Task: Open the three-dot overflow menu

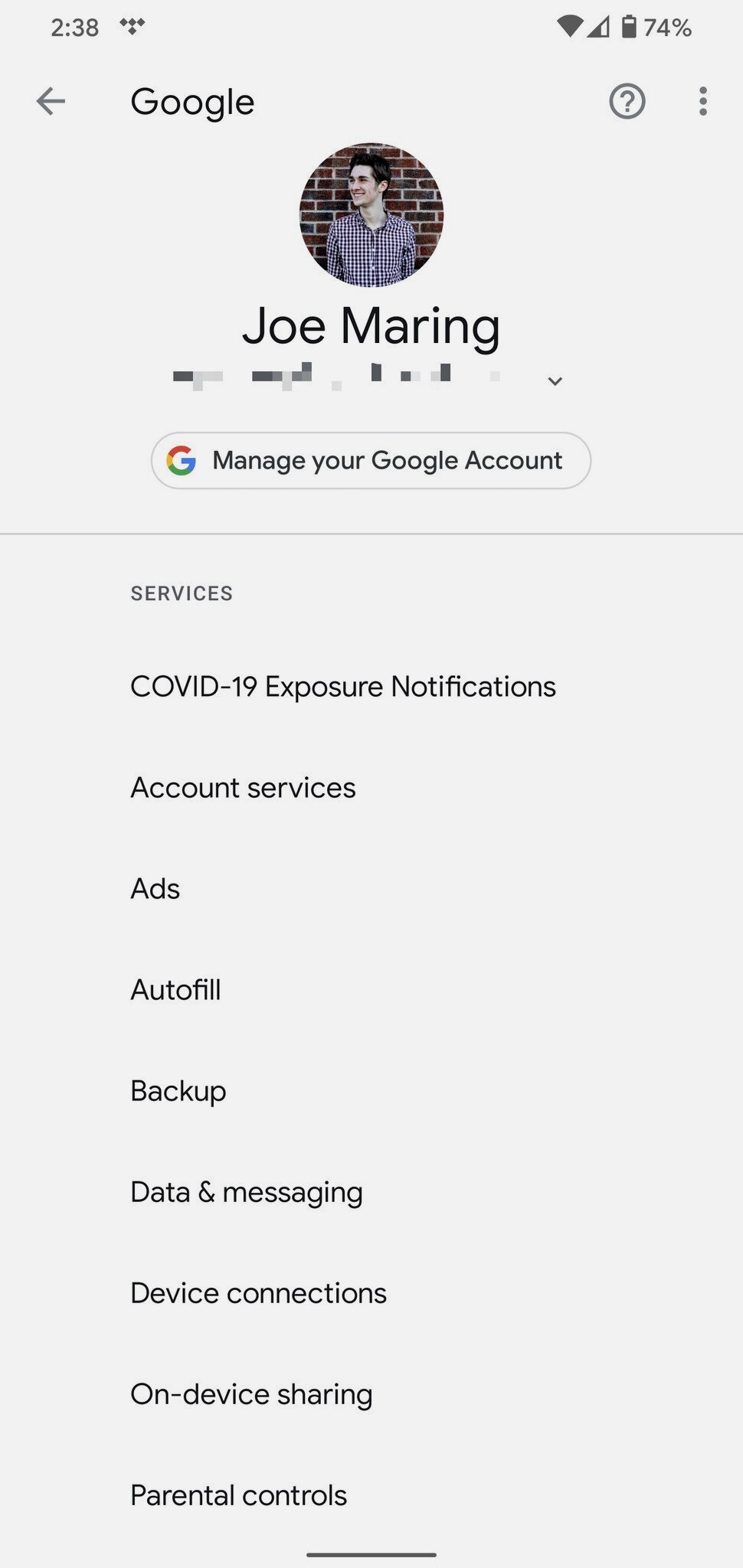Action: (x=702, y=101)
